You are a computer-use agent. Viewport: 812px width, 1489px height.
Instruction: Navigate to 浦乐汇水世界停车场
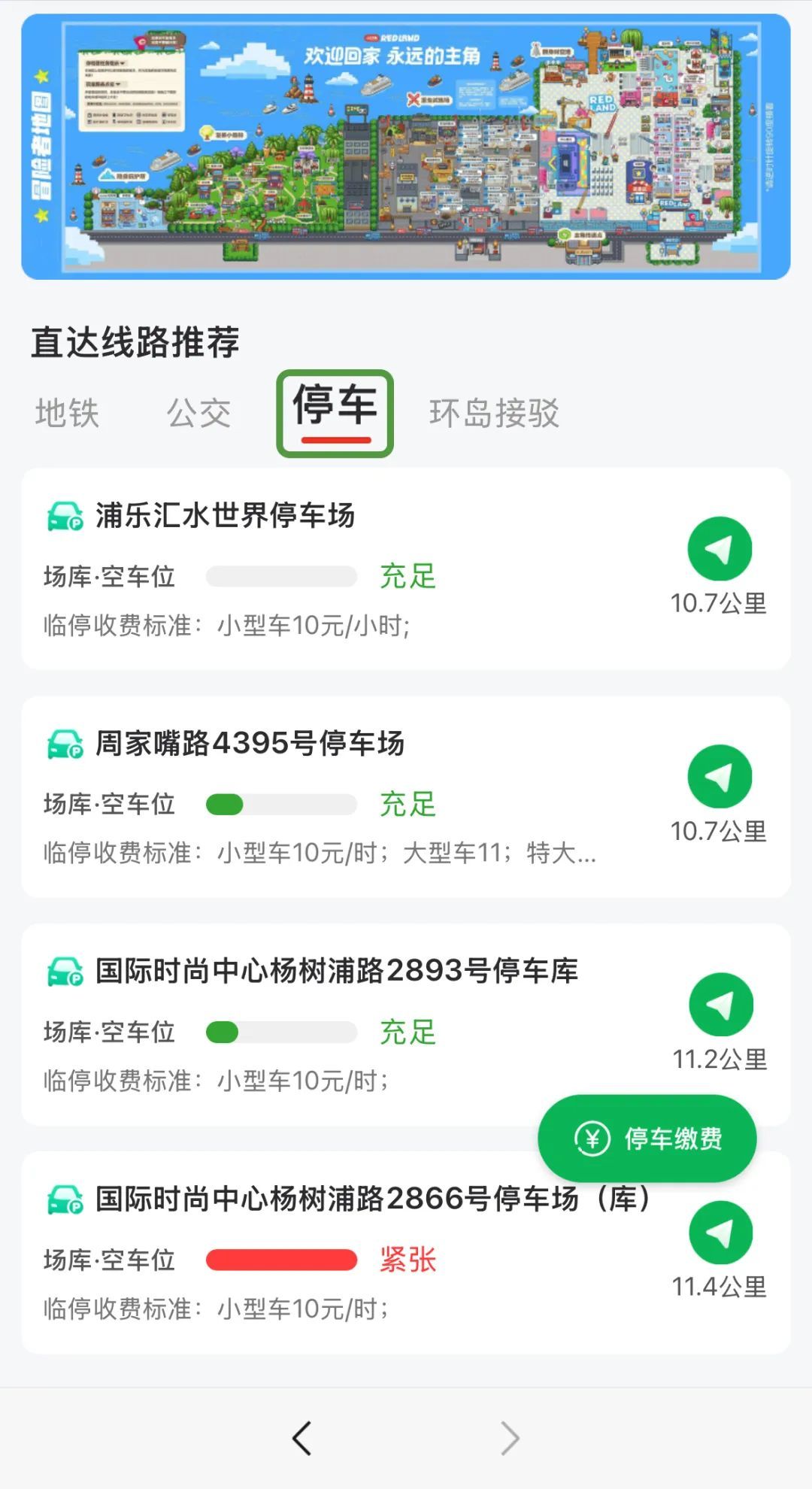[x=720, y=549]
